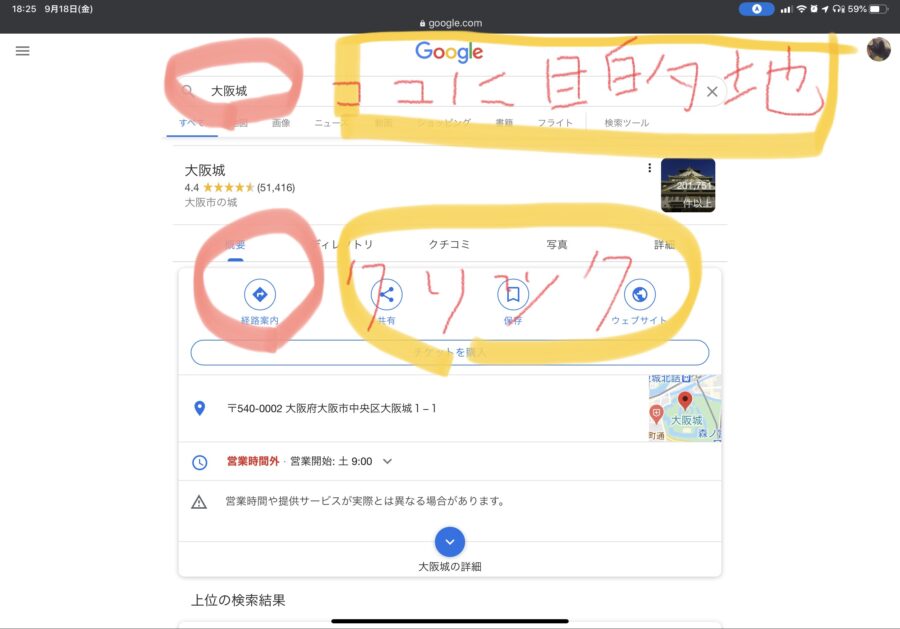Switch to the 写真 tab
Image resolution: width=900 pixels, height=629 pixels.
pyautogui.click(x=557, y=244)
